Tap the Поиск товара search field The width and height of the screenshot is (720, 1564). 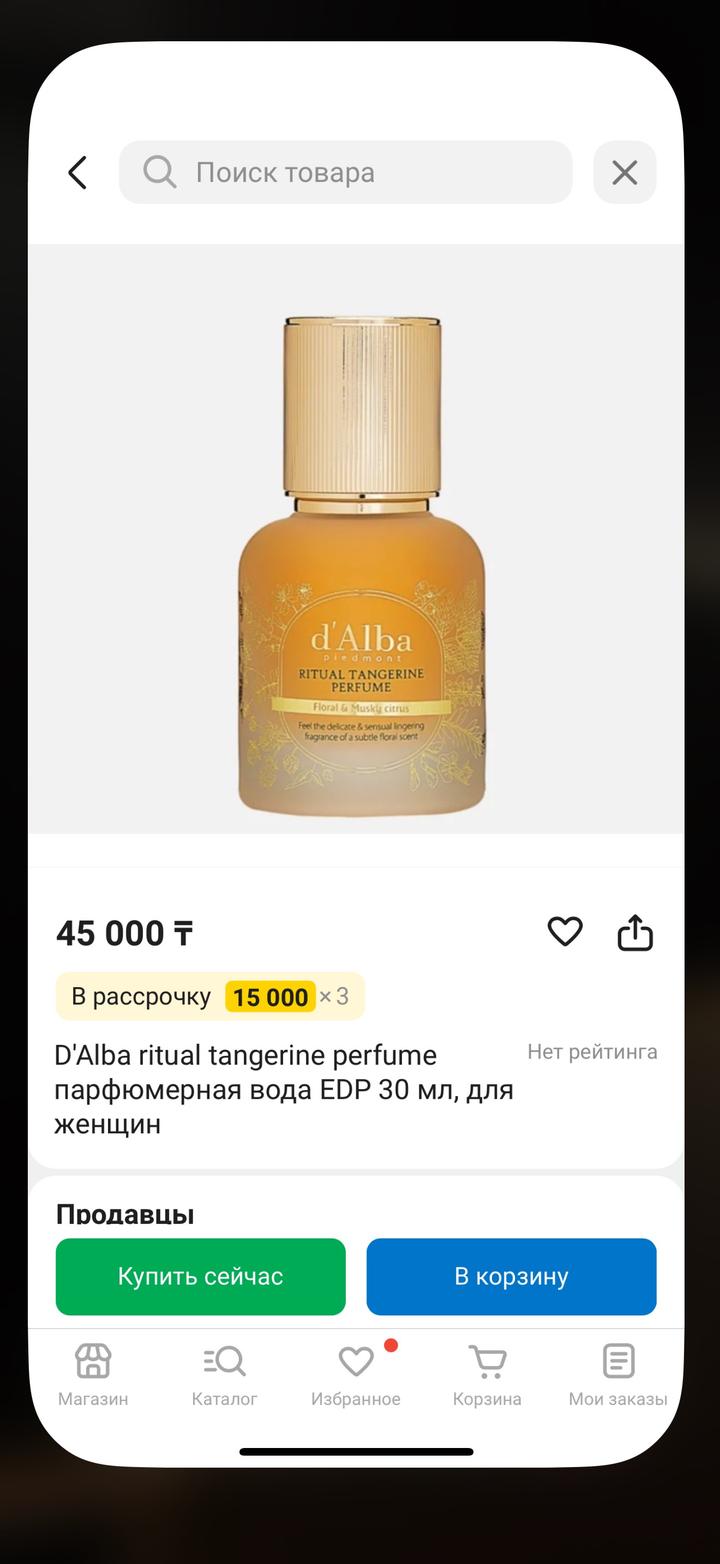click(x=345, y=172)
